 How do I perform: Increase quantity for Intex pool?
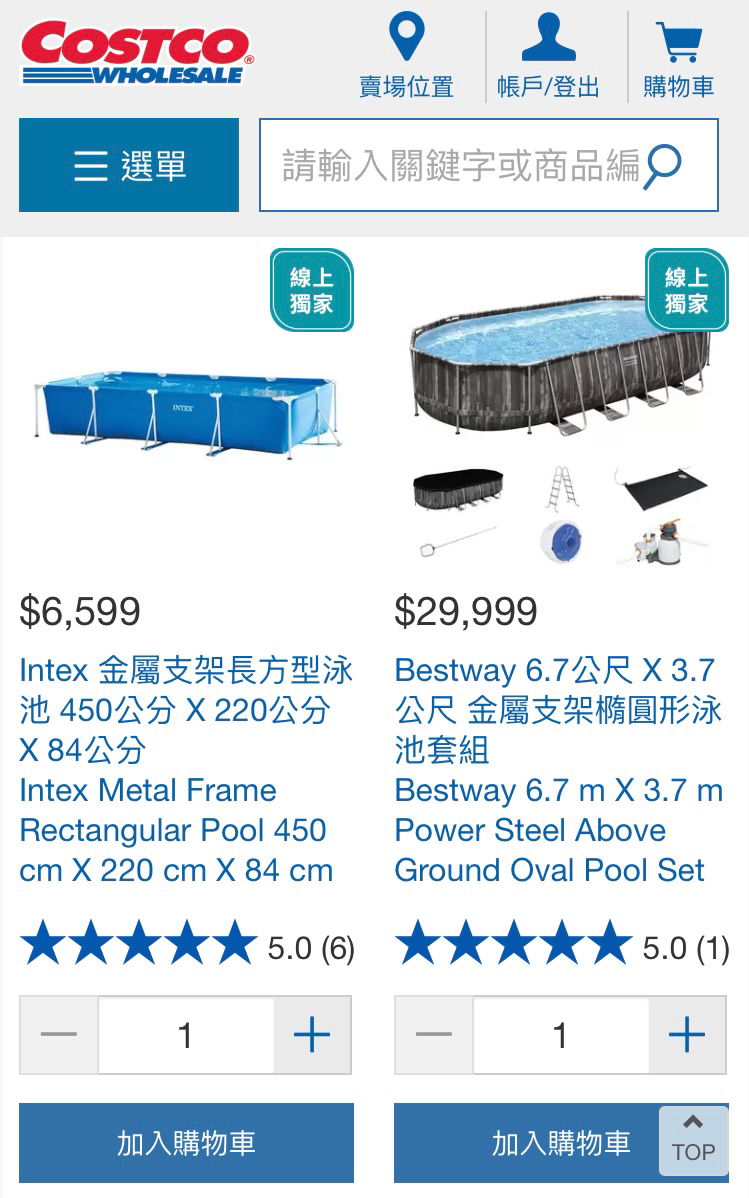click(x=312, y=1035)
